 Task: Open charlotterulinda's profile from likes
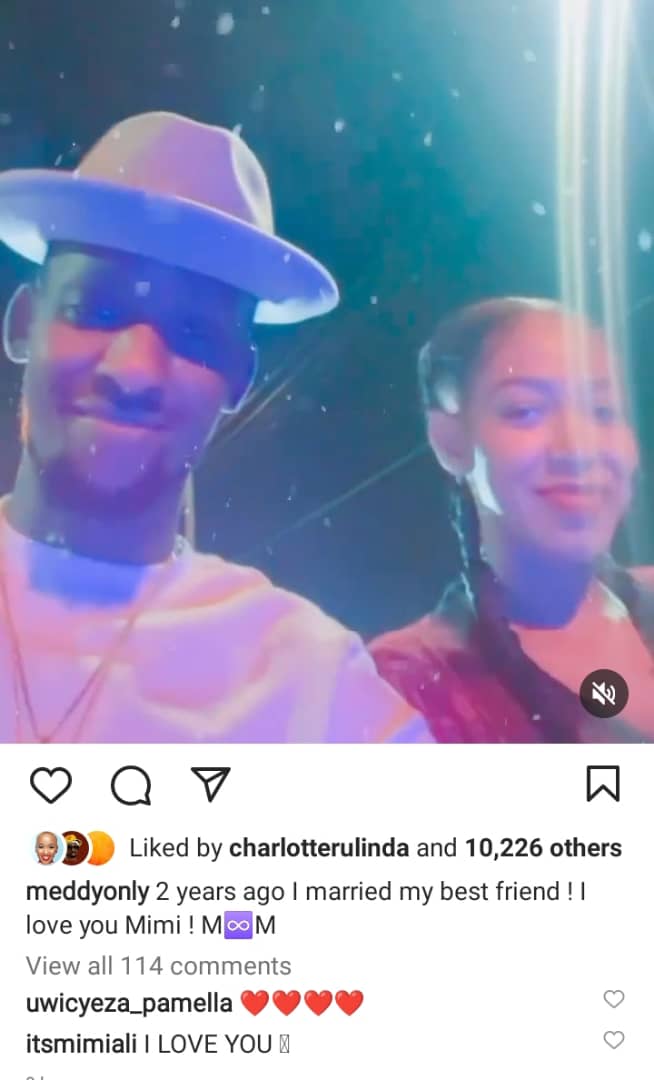[319, 848]
